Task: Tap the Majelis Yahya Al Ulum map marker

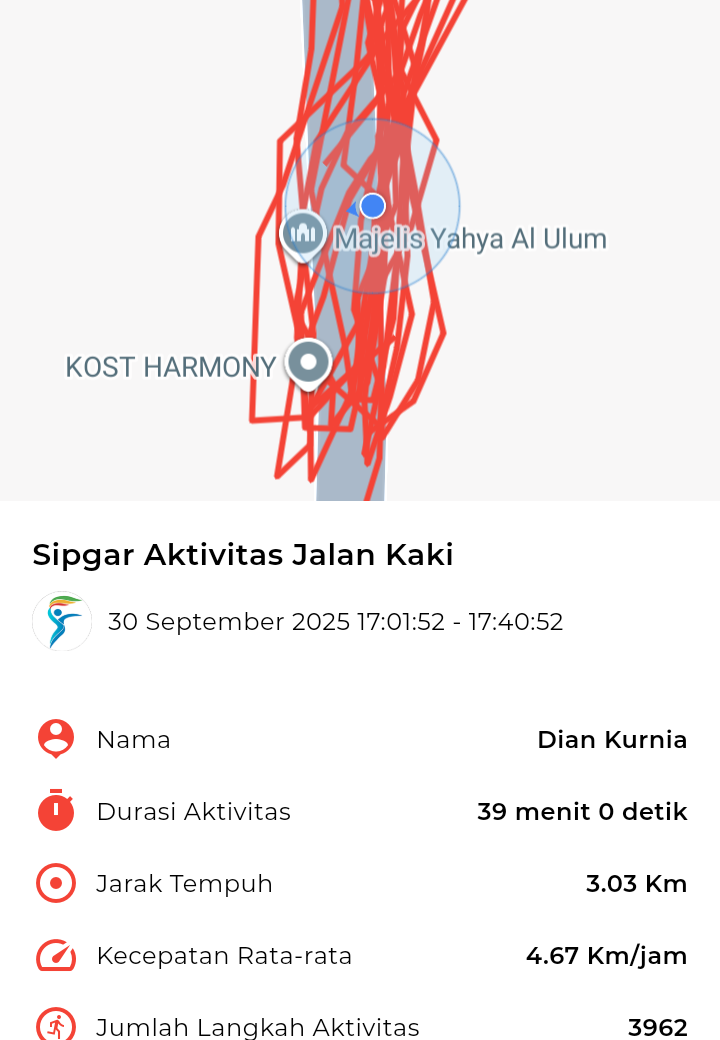Action: click(x=303, y=235)
